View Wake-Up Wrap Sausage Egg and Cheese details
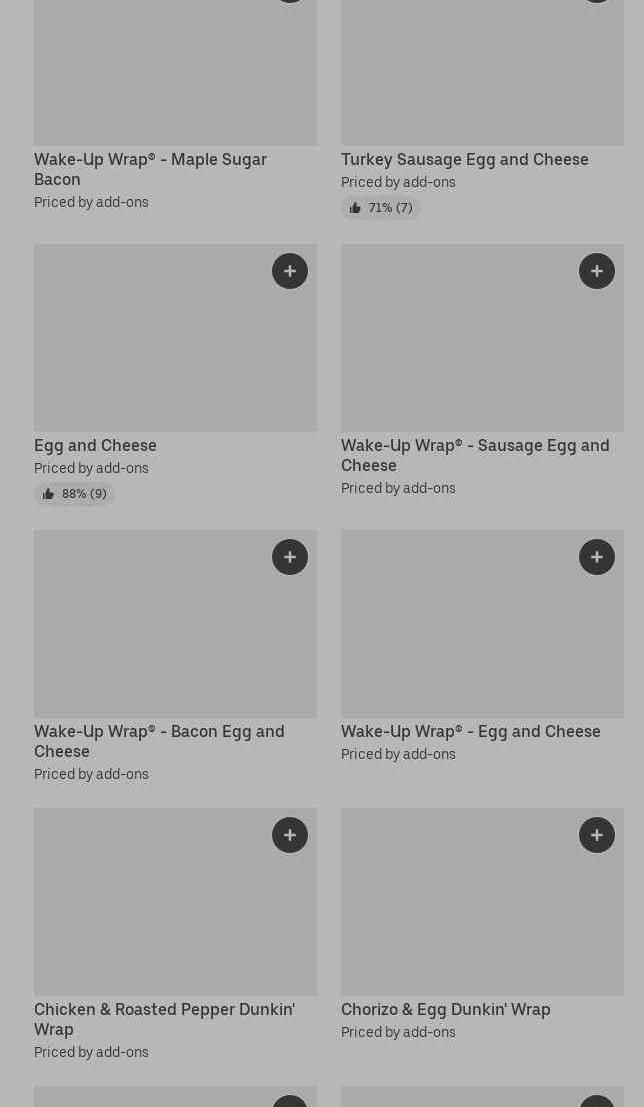Image resolution: width=644 pixels, height=1107 pixels. (x=475, y=455)
